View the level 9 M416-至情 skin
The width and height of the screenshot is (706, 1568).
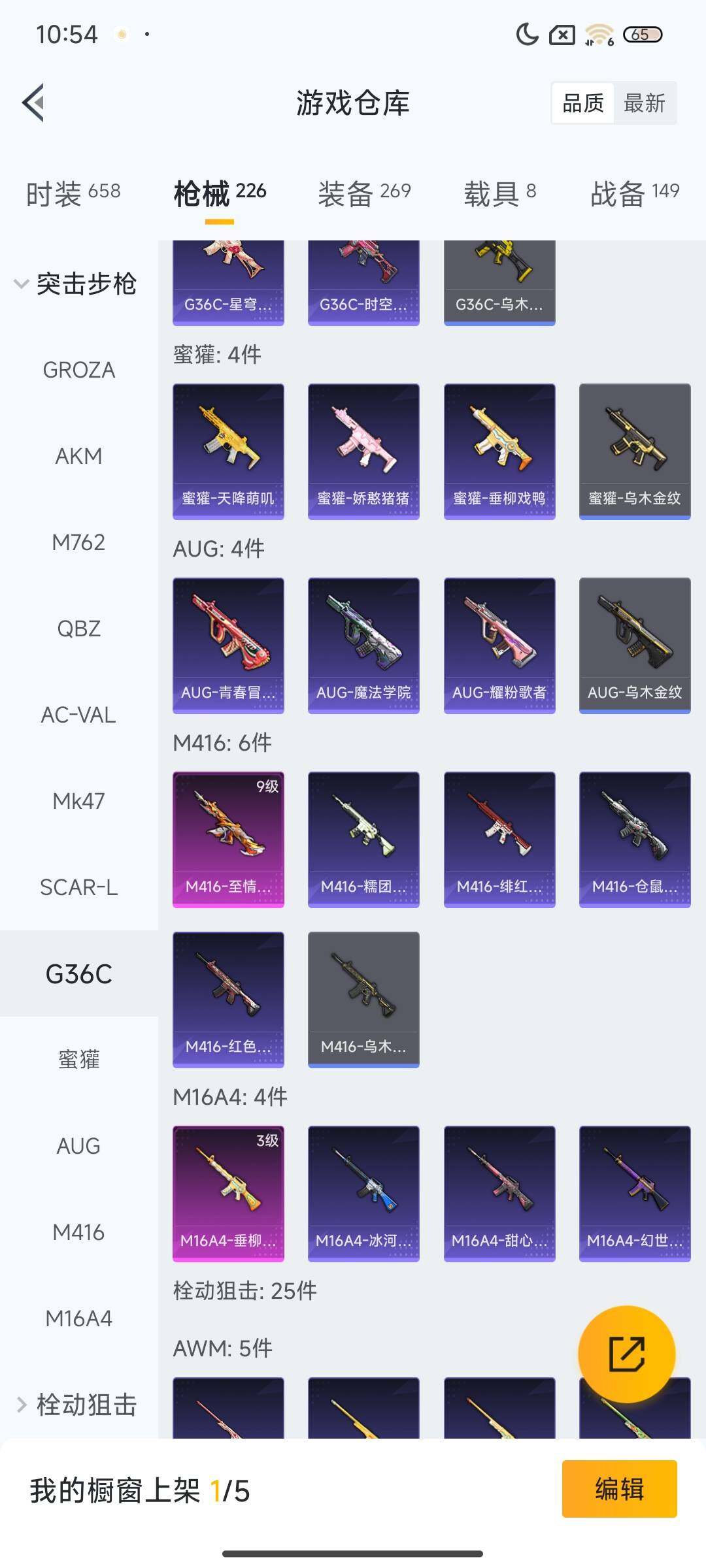pos(228,839)
